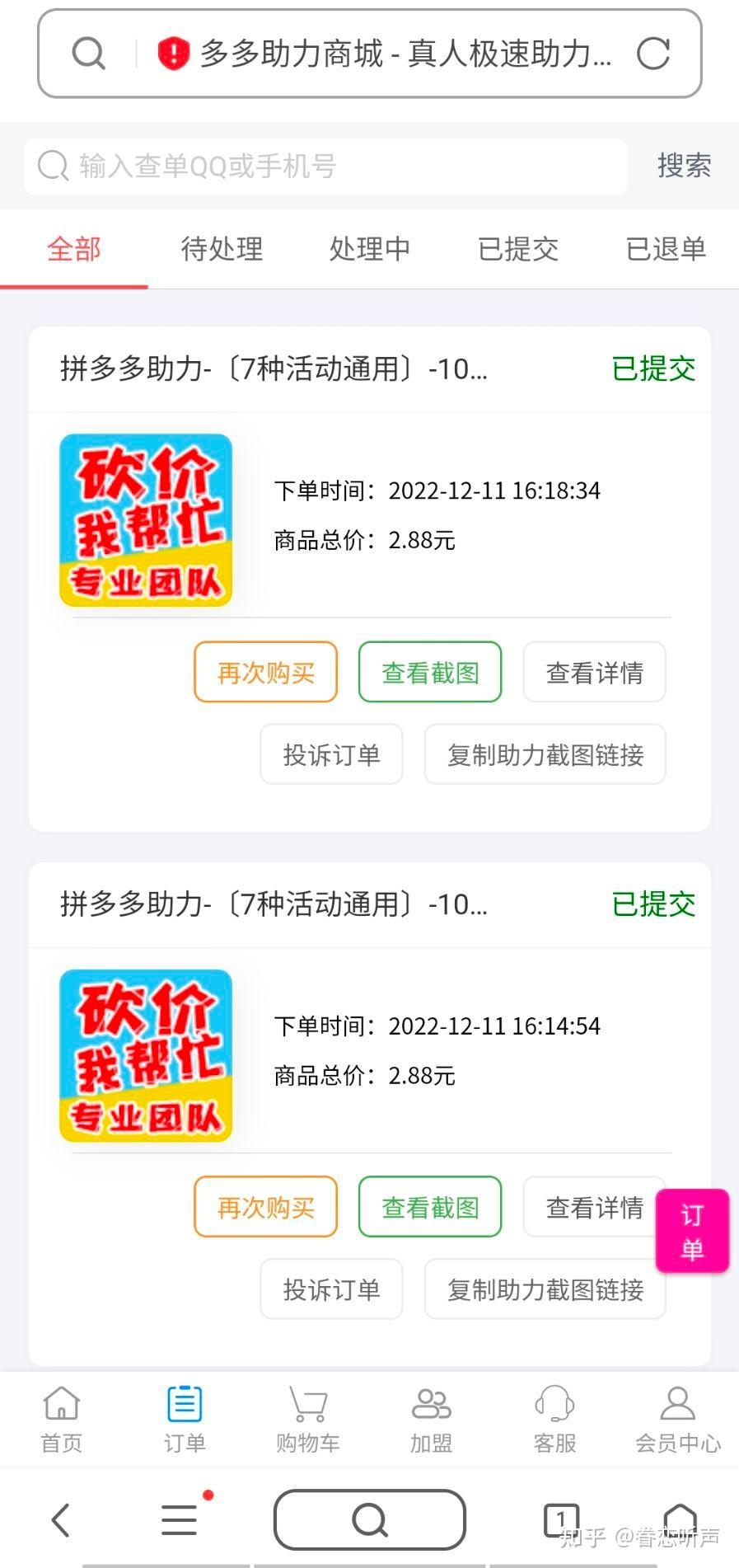Viewport: 739px width, 1568px height.
Task: Tap 再次购买 on the 16:18:34 order
Action: point(266,673)
